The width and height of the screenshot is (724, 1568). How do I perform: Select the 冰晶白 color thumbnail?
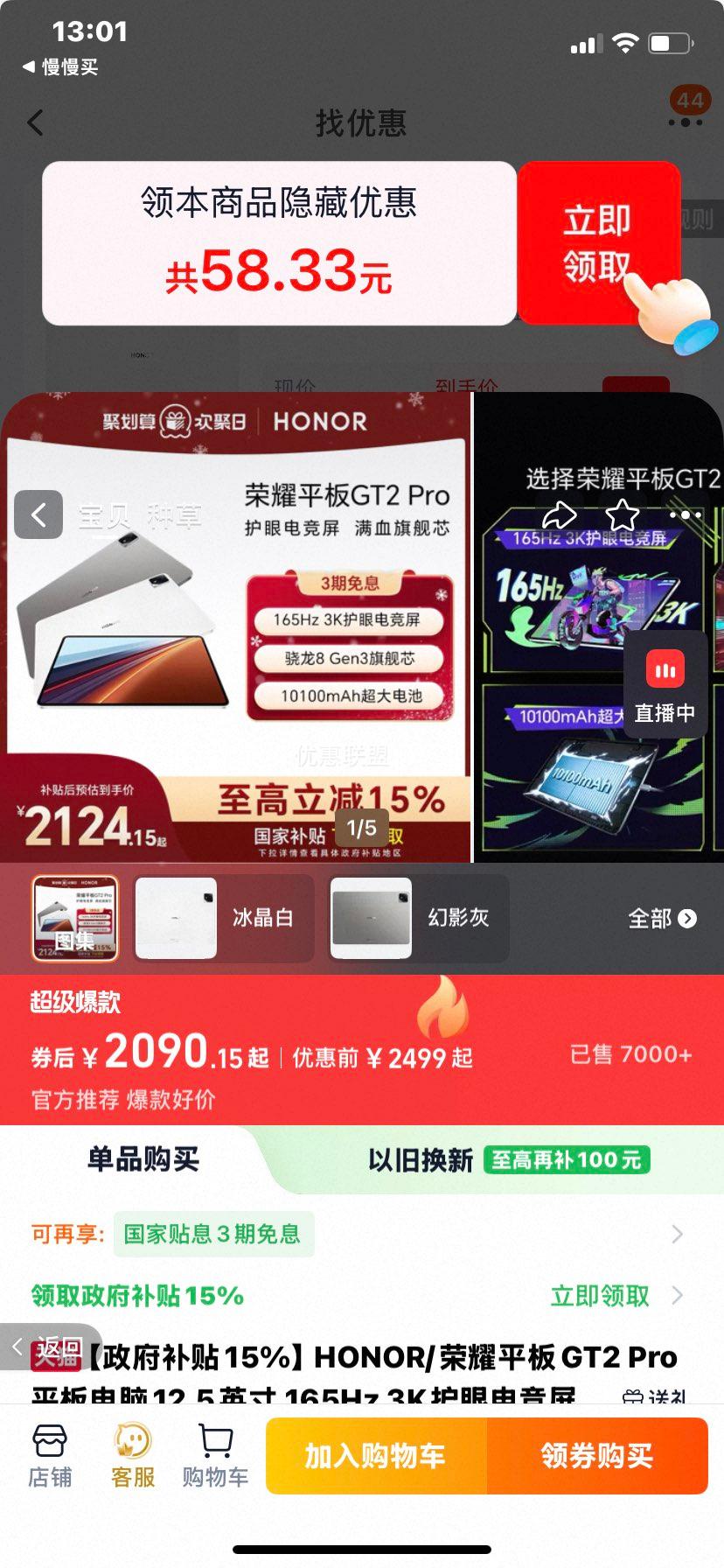coord(224,920)
